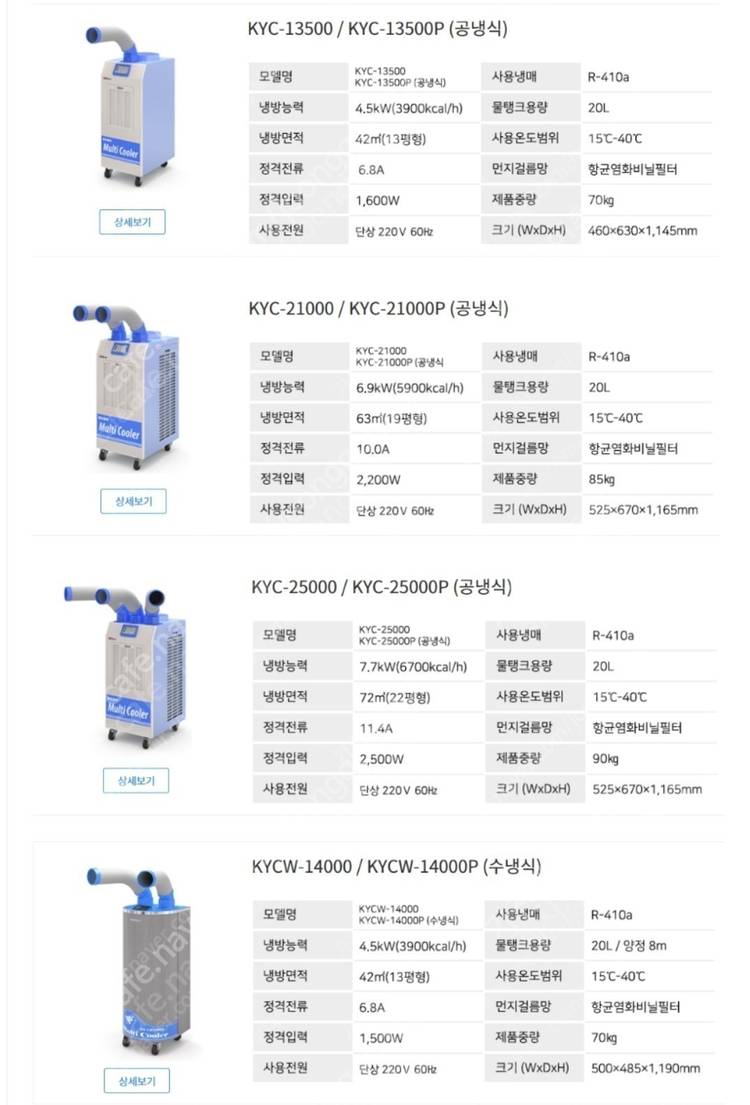Click 상세보기 for the KYC-21000 model
Screen dimensions: 750x1105
click(x=135, y=501)
